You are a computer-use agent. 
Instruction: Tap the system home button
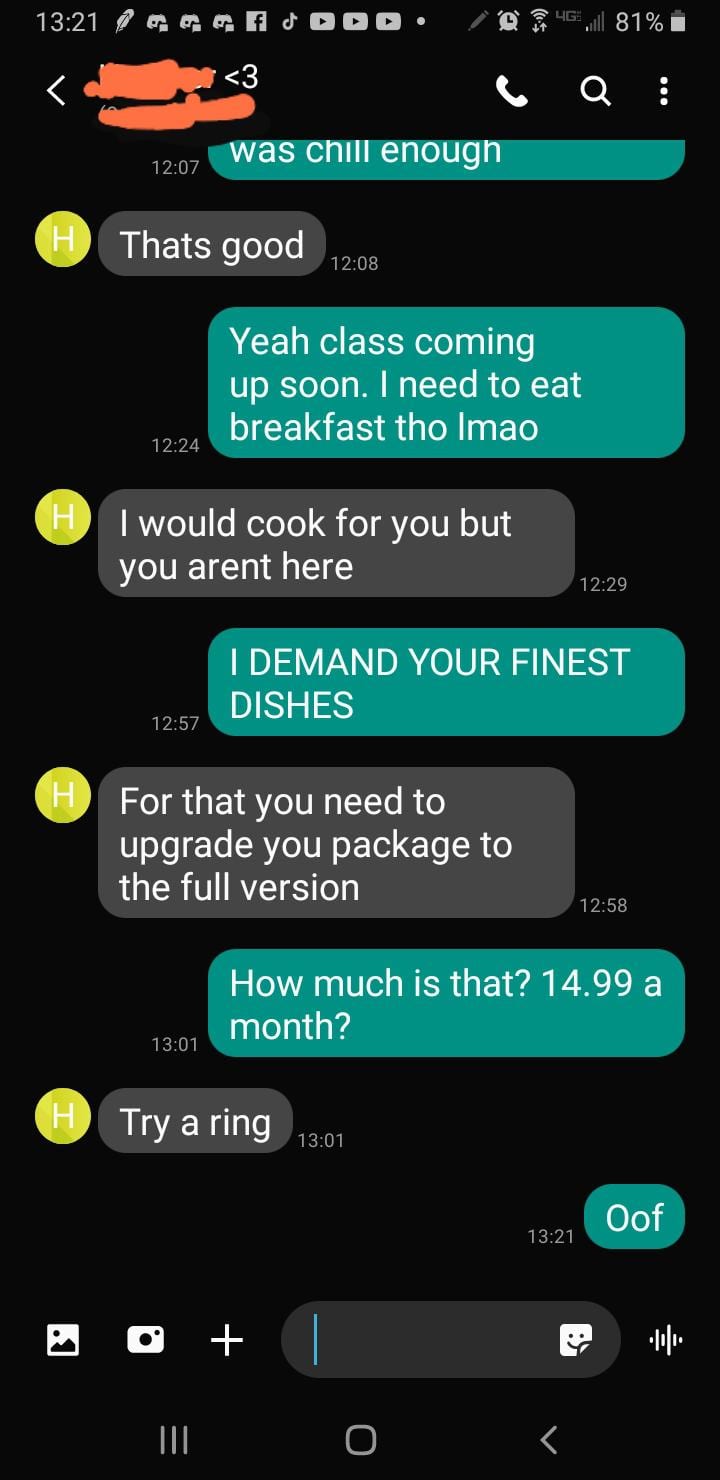click(361, 1439)
